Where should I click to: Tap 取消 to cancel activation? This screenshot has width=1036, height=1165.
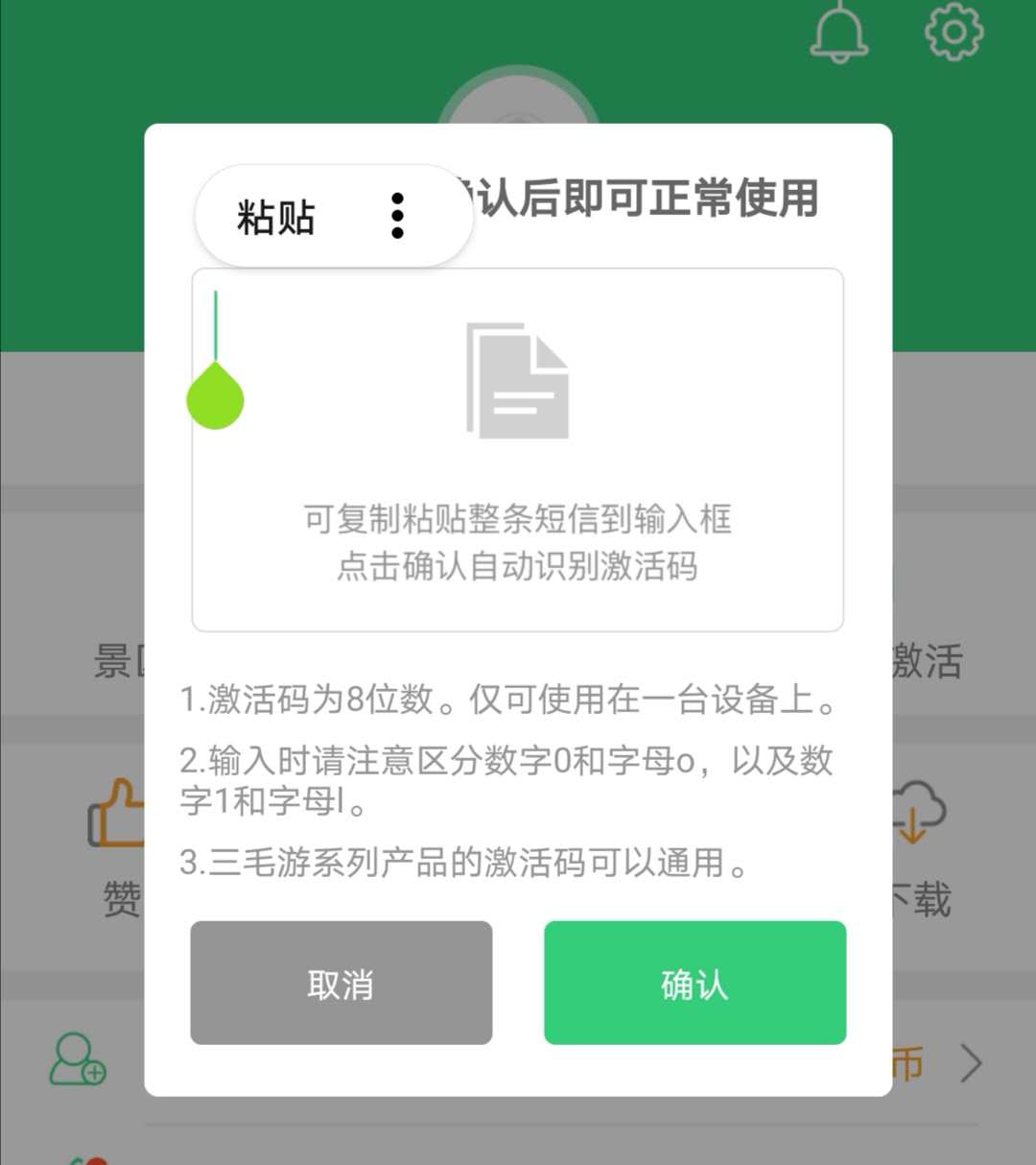pyautogui.click(x=341, y=983)
